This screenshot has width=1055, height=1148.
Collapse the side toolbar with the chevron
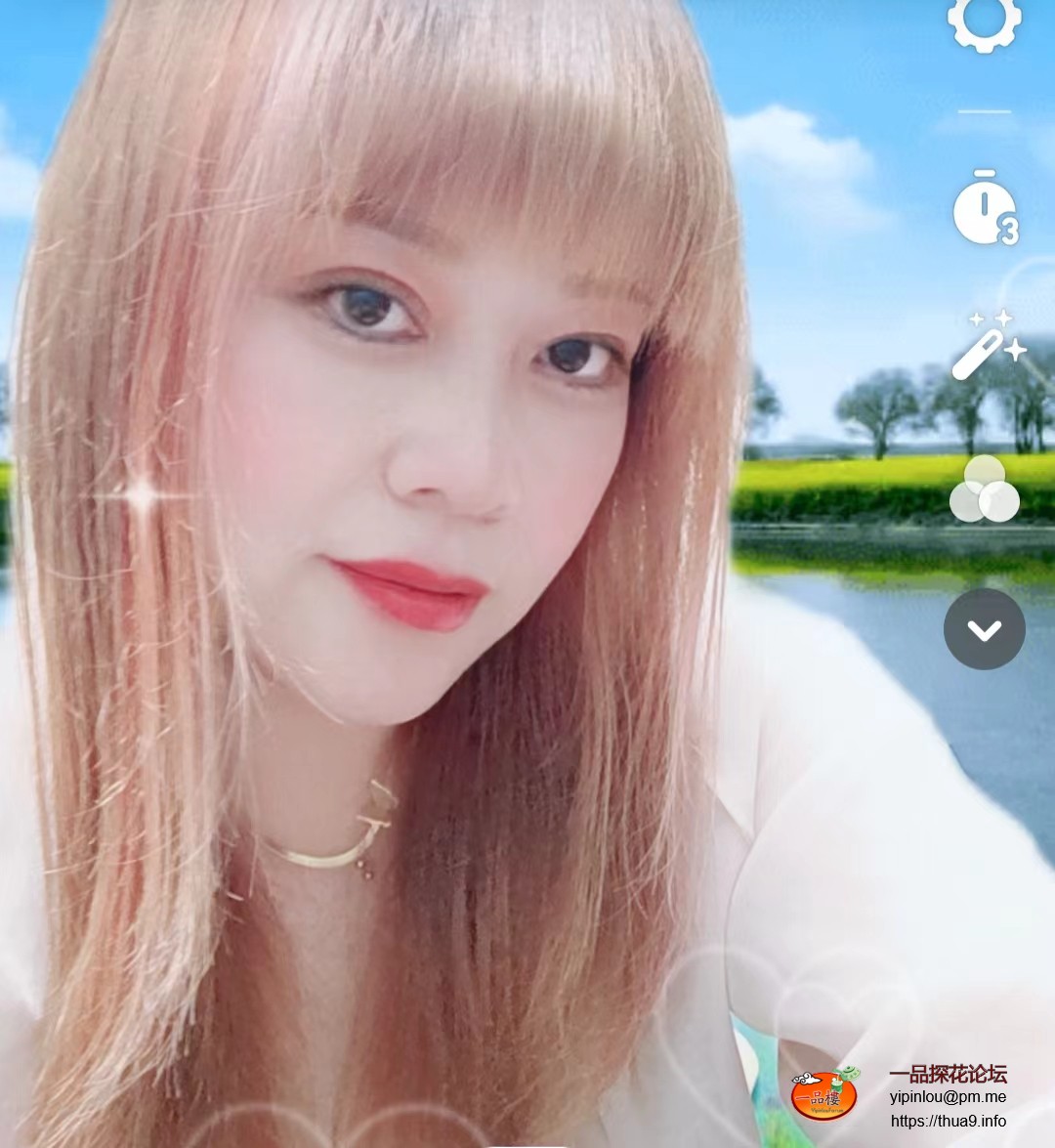tap(984, 629)
